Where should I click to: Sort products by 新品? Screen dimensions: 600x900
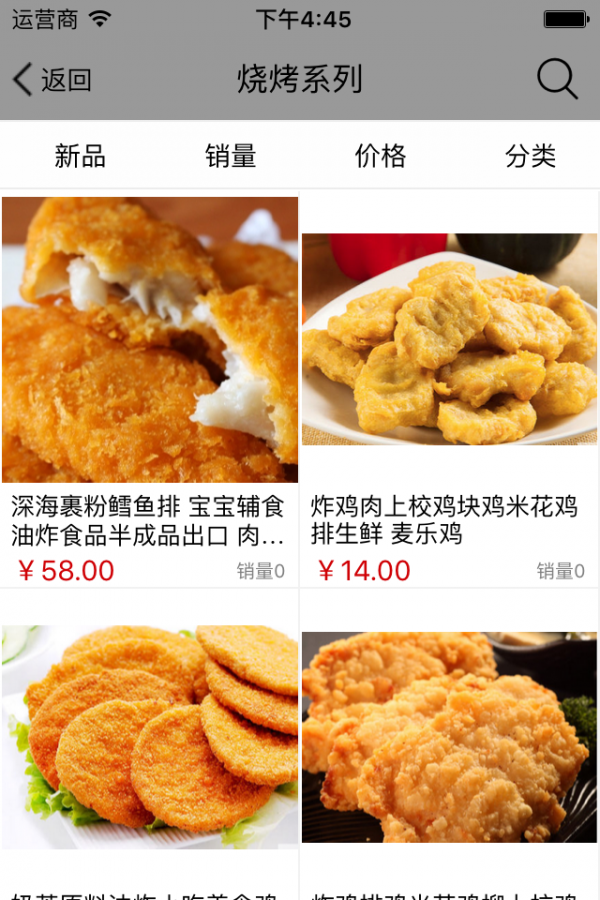tap(80, 156)
